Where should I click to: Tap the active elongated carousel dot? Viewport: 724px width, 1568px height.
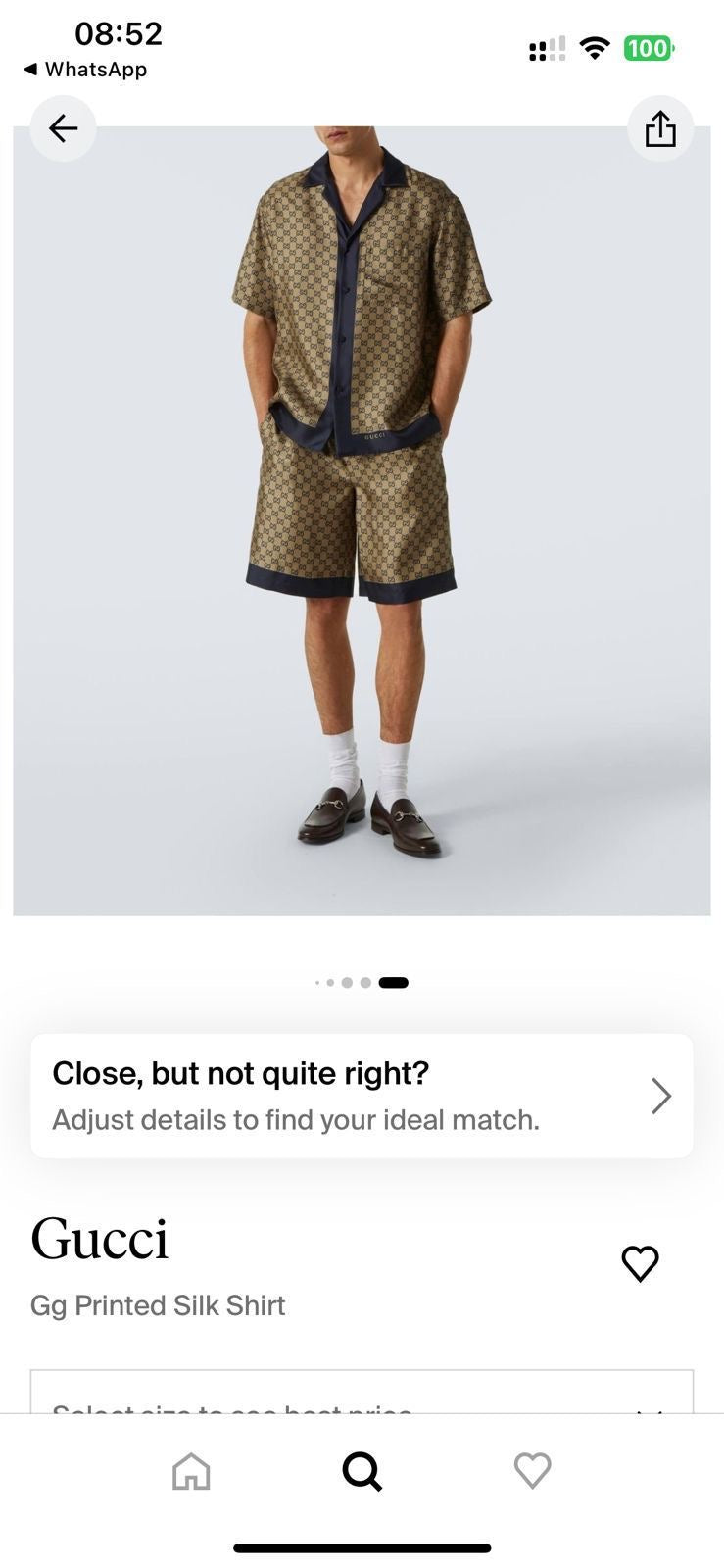pyautogui.click(x=393, y=981)
